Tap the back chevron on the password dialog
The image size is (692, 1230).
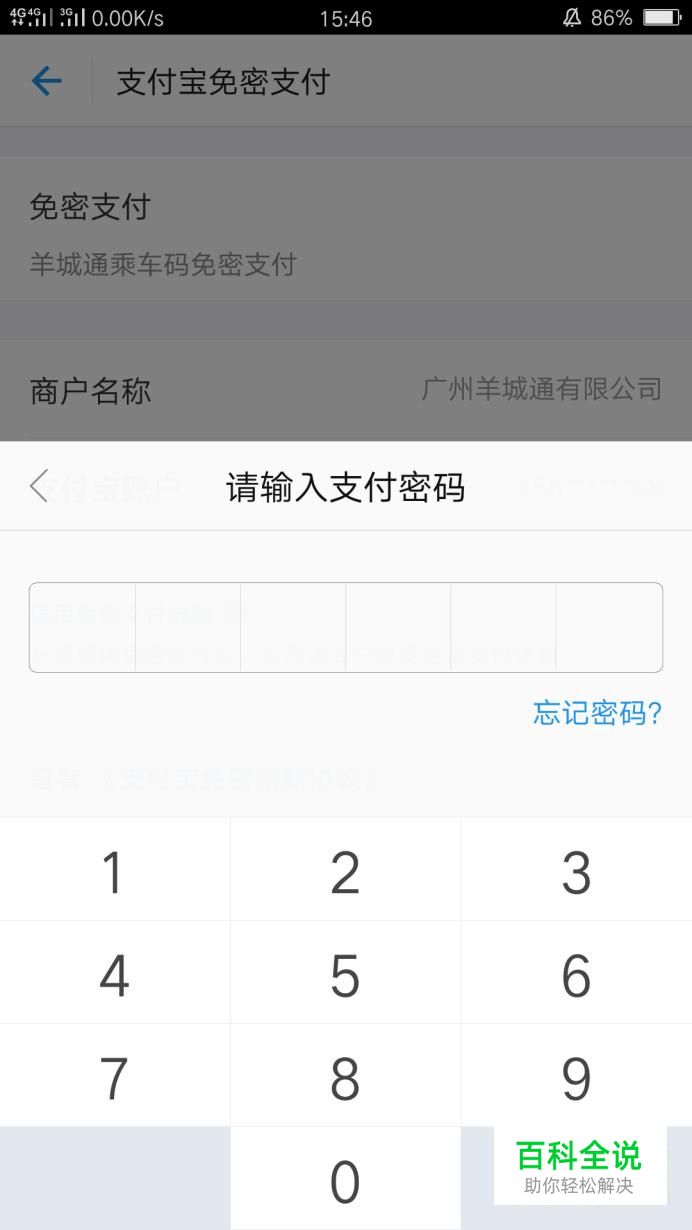pos(39,487)
